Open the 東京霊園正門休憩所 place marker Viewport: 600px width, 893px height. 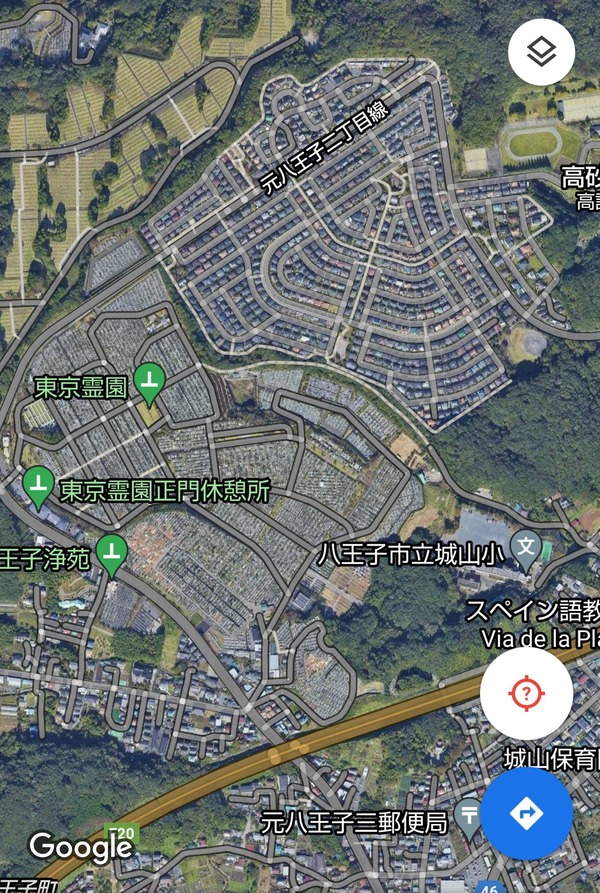click(39, 486)
